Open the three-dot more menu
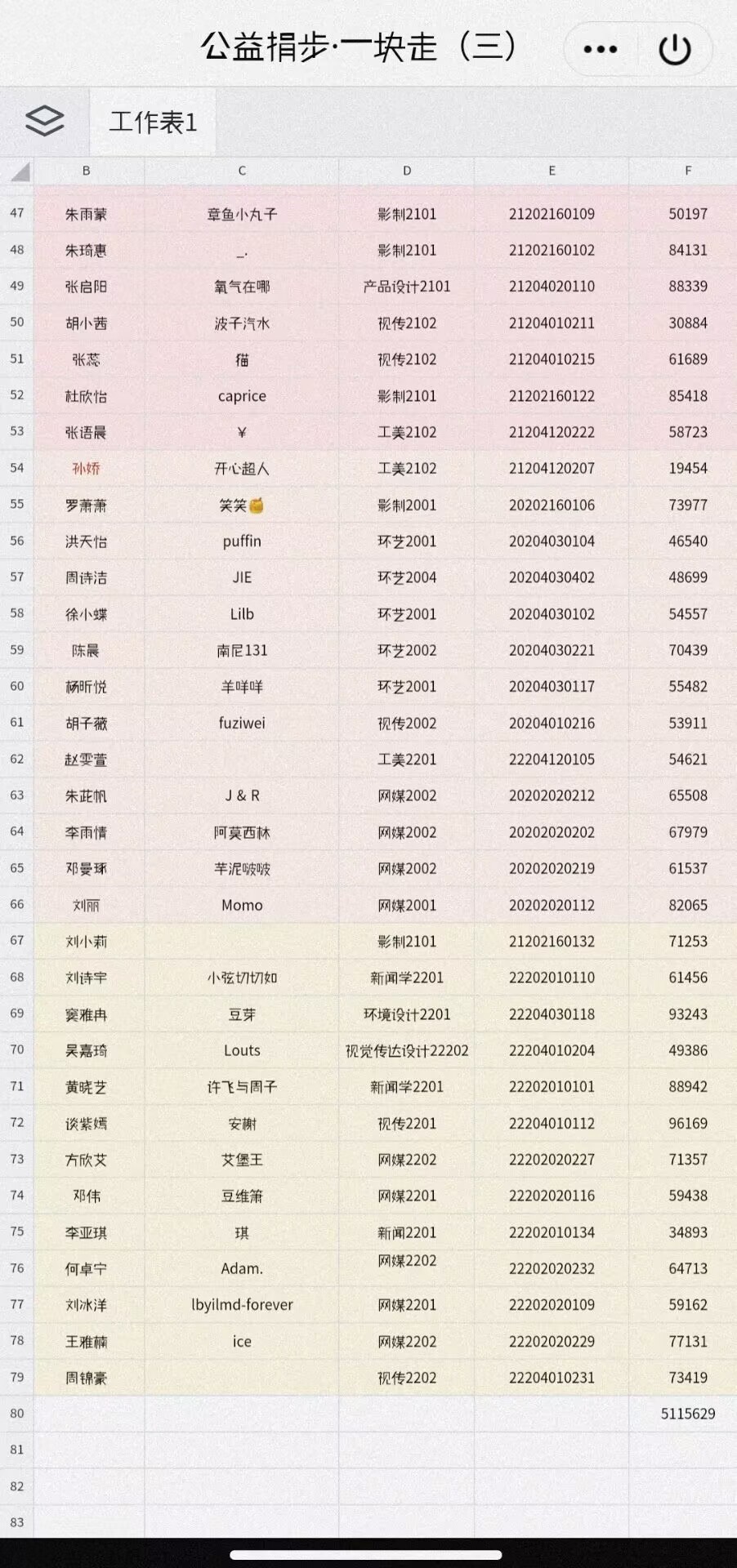737x1568 pixels. 601,49
